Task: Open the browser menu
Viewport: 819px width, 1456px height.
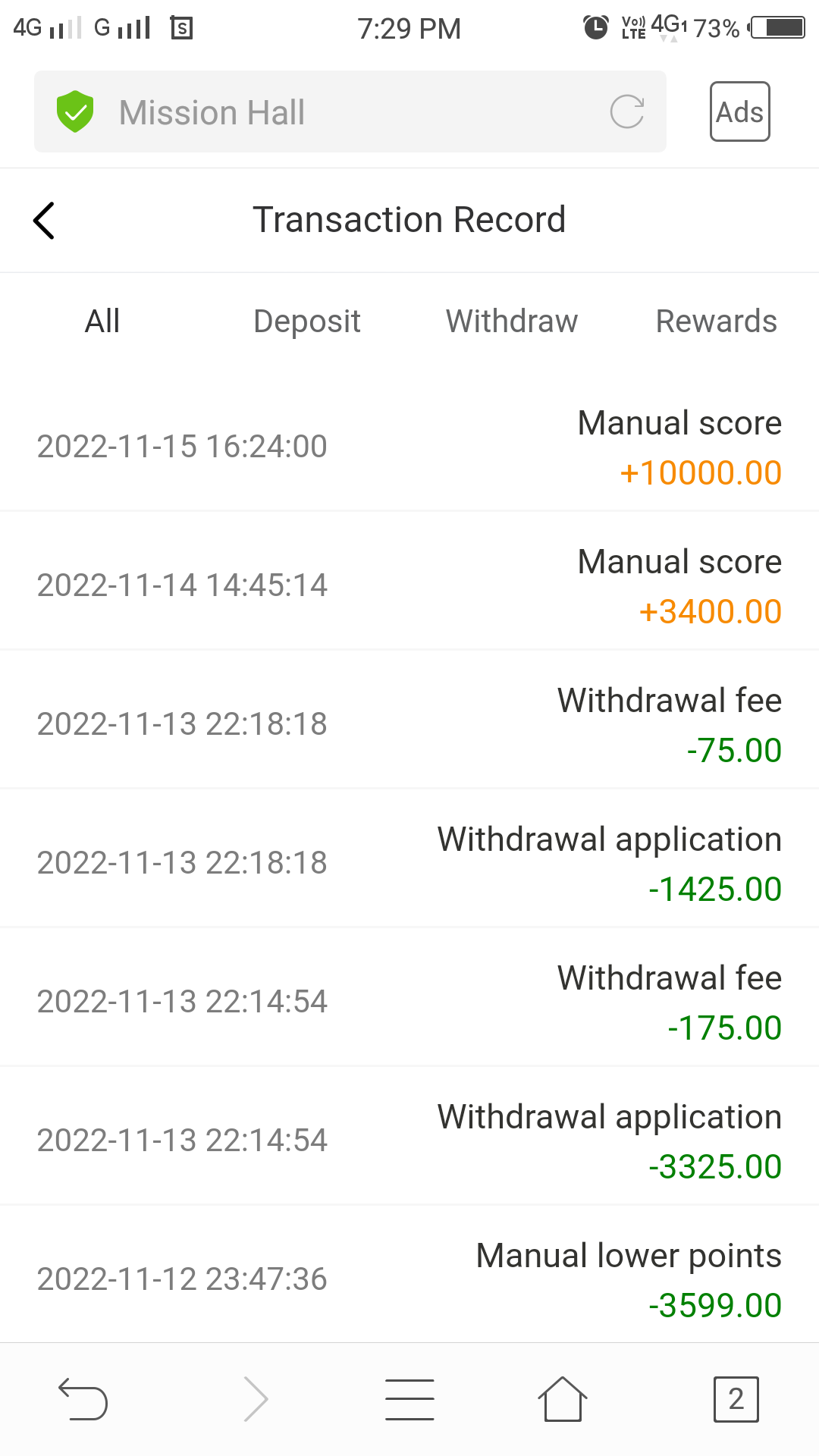Action: [x=409, y=1399]
